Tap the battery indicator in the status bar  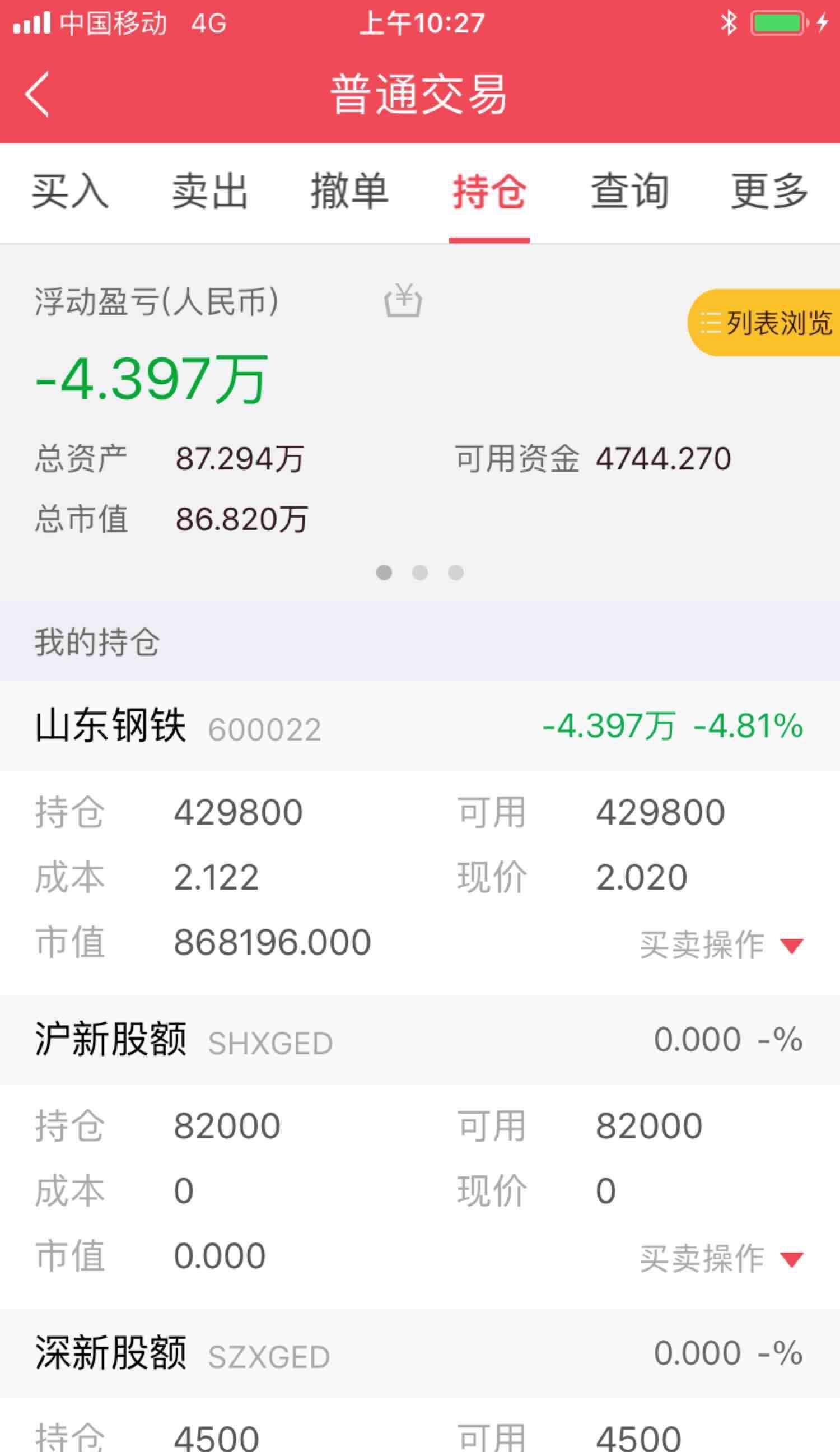point(775,23)
